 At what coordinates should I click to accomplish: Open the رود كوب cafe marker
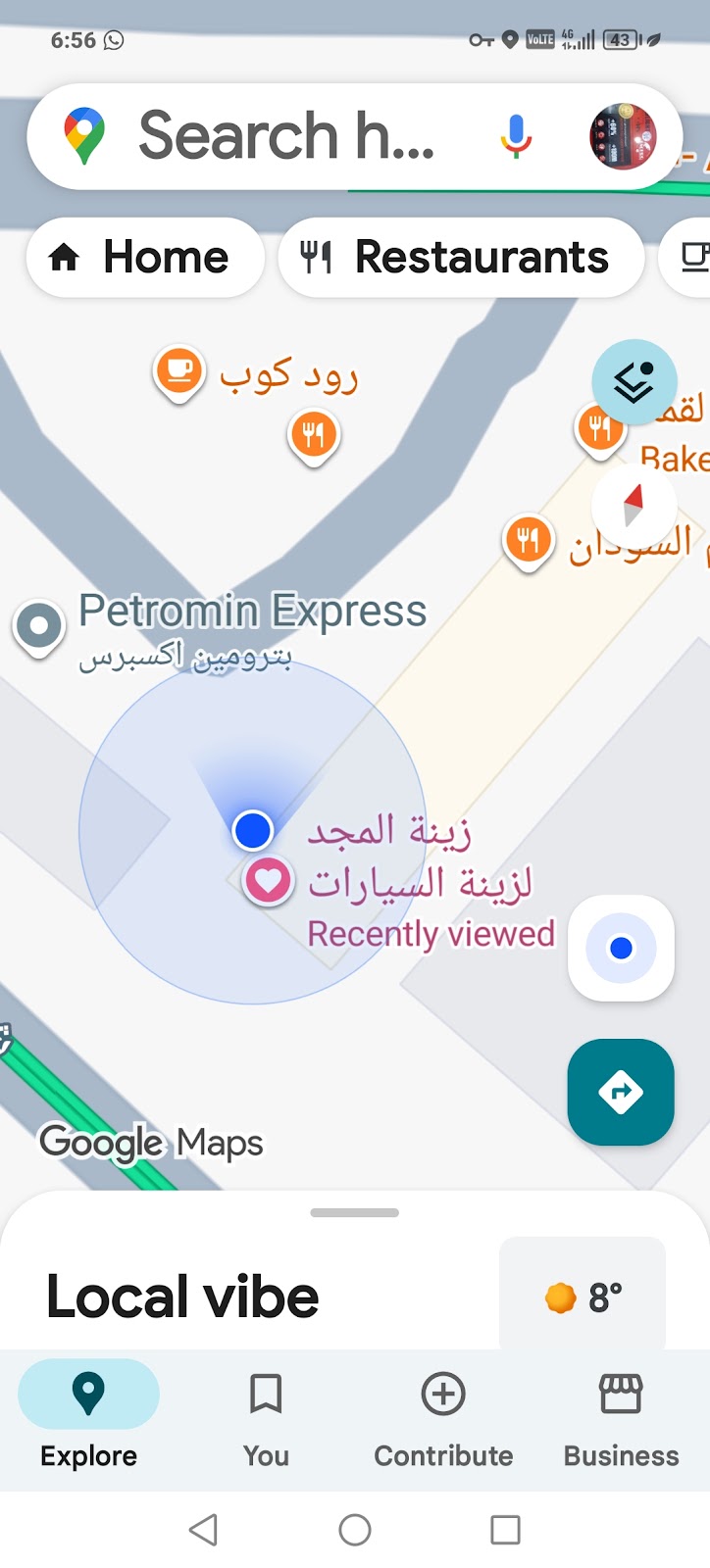click(x=179, y=371)
